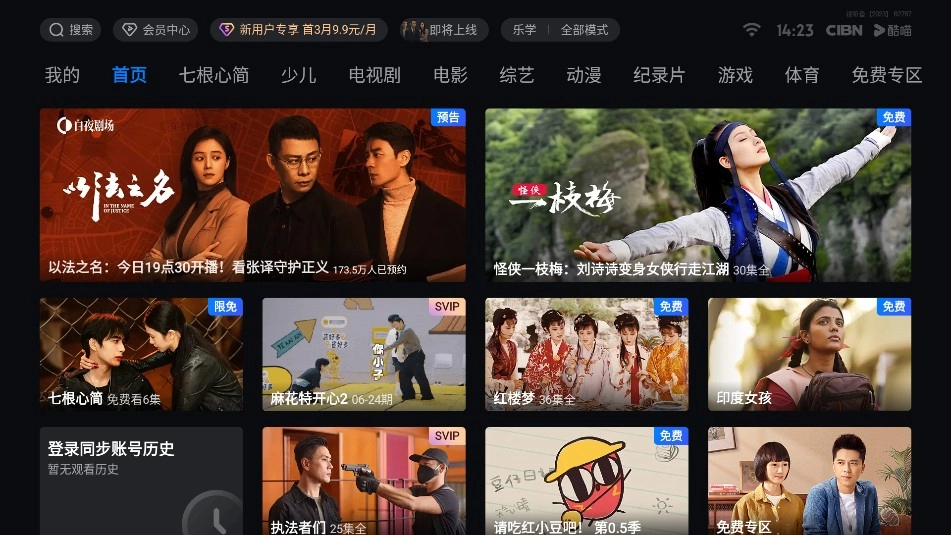Open the 麻花特开心2 card
The image size is (951, 535).
click(364, 354)
